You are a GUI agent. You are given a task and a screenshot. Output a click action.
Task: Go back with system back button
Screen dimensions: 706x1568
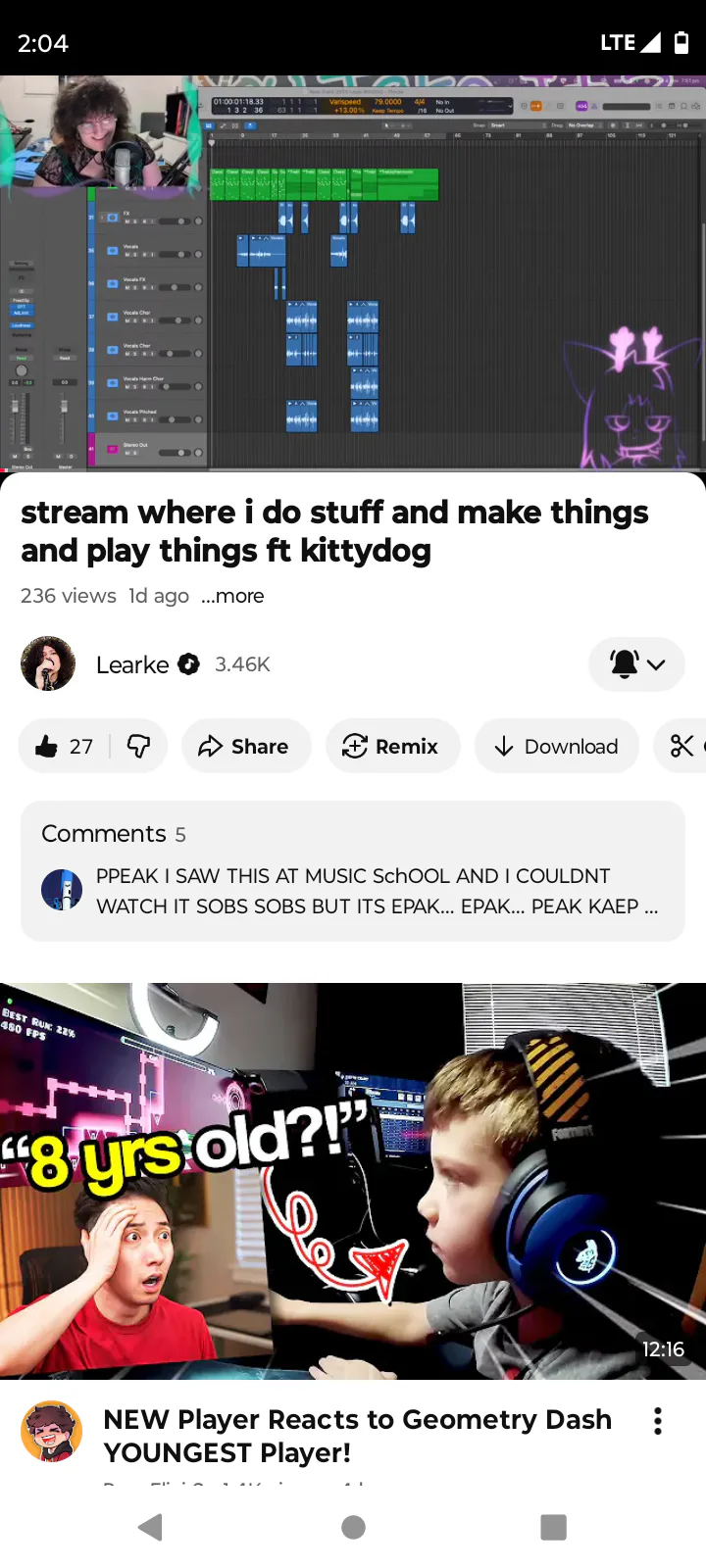coord(150,1527)
